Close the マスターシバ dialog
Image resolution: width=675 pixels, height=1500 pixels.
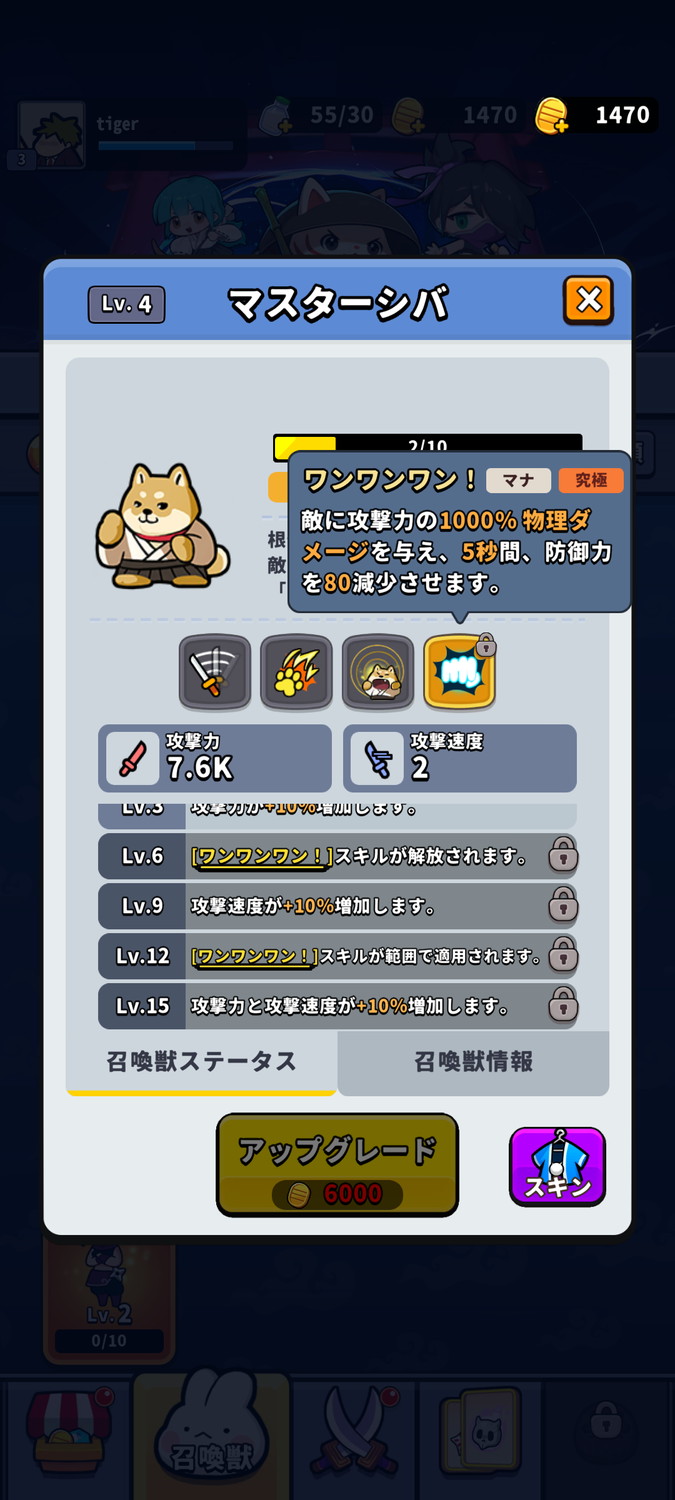[588, 300]
